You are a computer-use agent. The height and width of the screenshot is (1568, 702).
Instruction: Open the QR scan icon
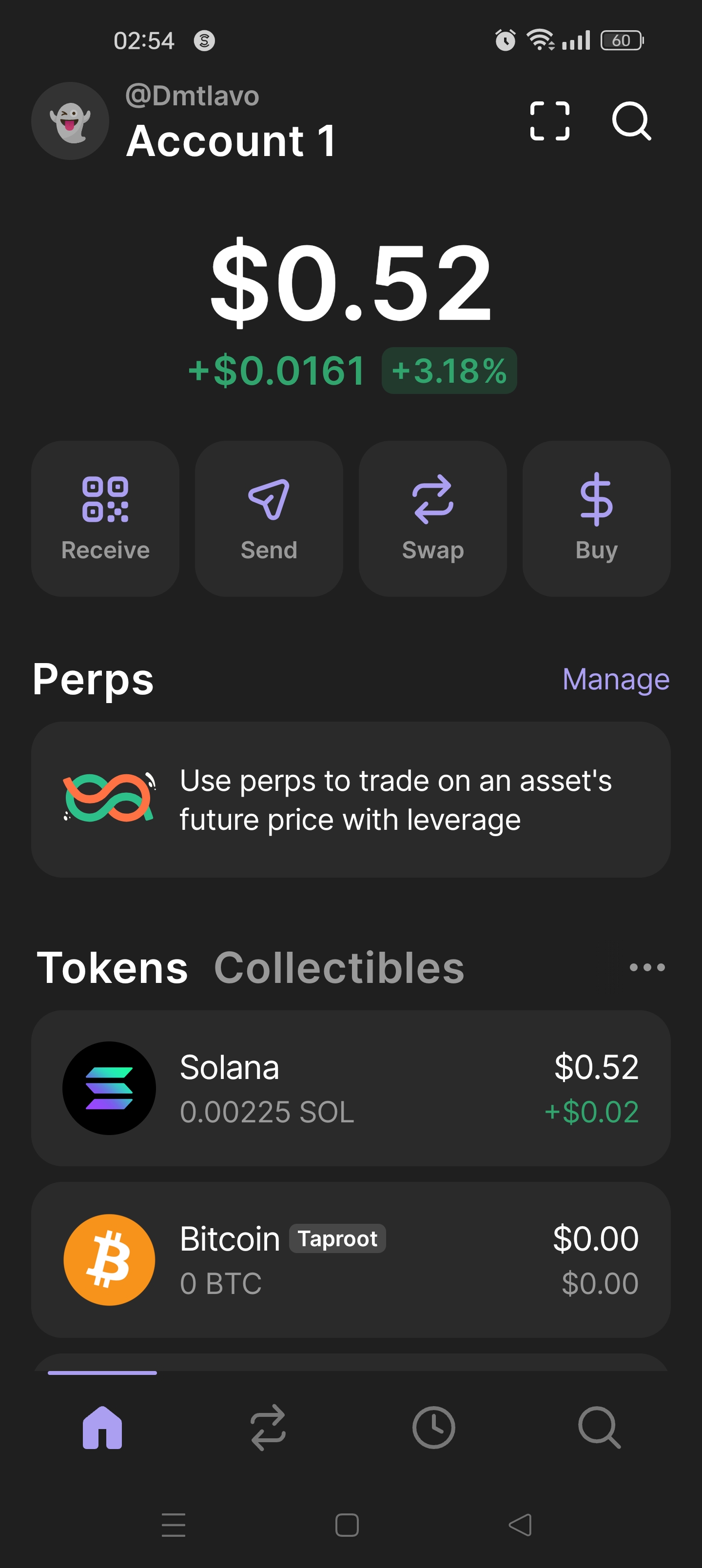549,121
